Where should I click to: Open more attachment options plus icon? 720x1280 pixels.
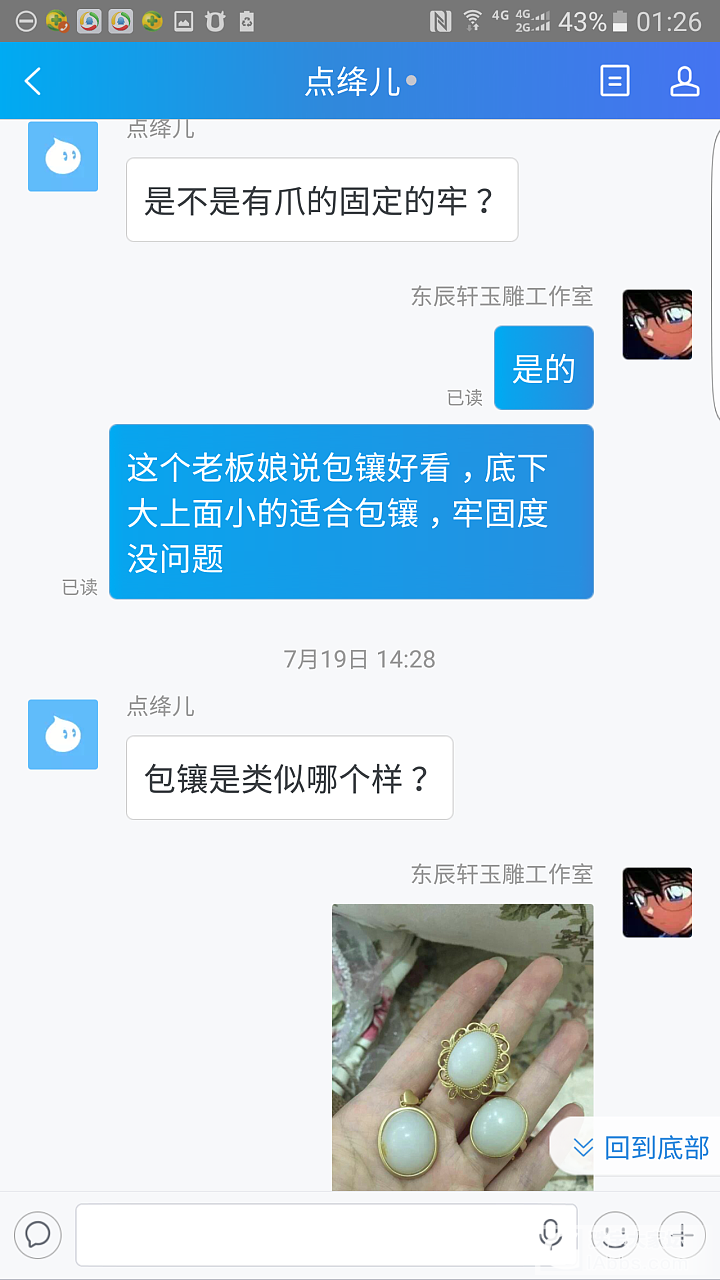pos(682,1235)
